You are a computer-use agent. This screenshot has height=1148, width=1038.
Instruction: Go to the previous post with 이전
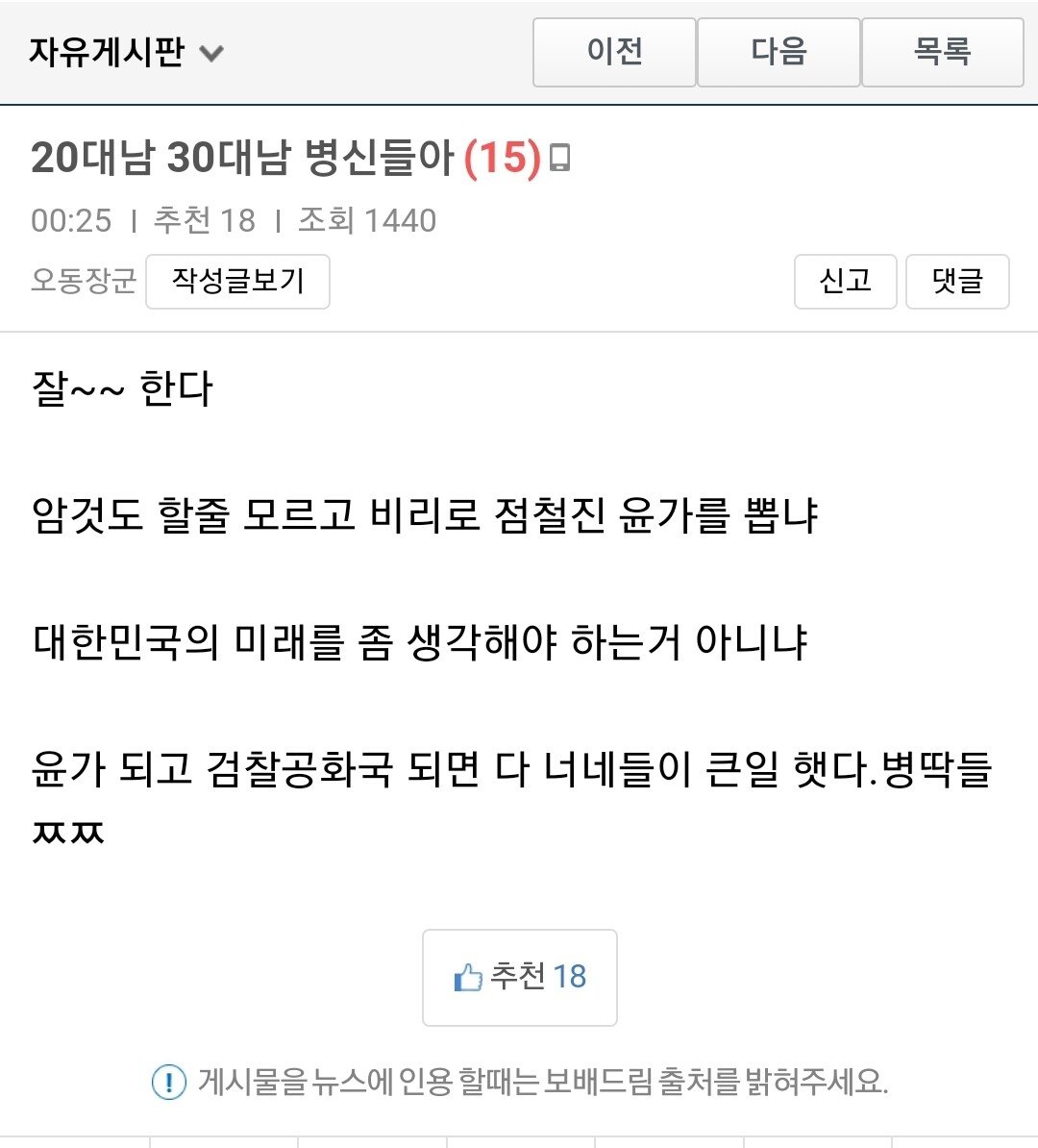[614, 52]
